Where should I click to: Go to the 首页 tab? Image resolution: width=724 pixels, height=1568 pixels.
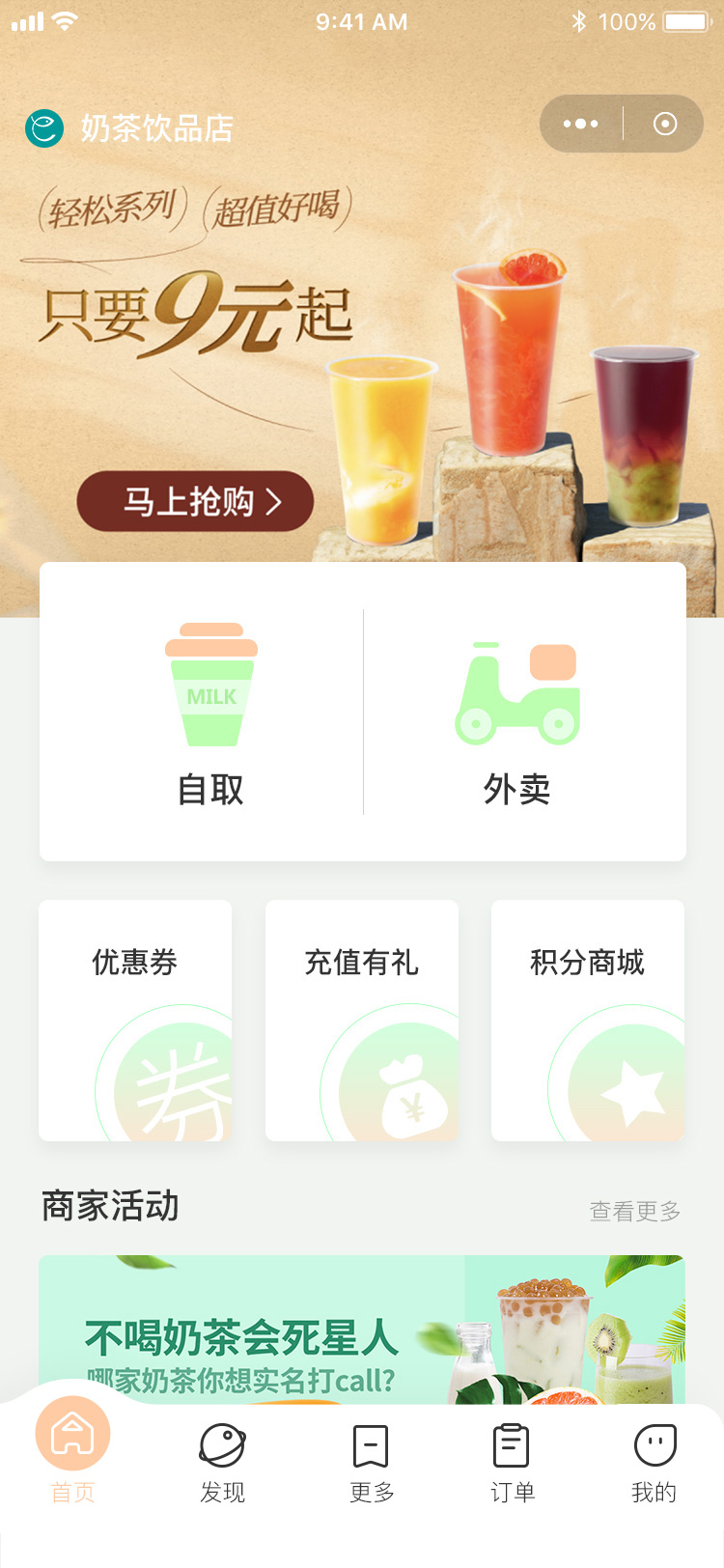click(x=73, y=1450)
